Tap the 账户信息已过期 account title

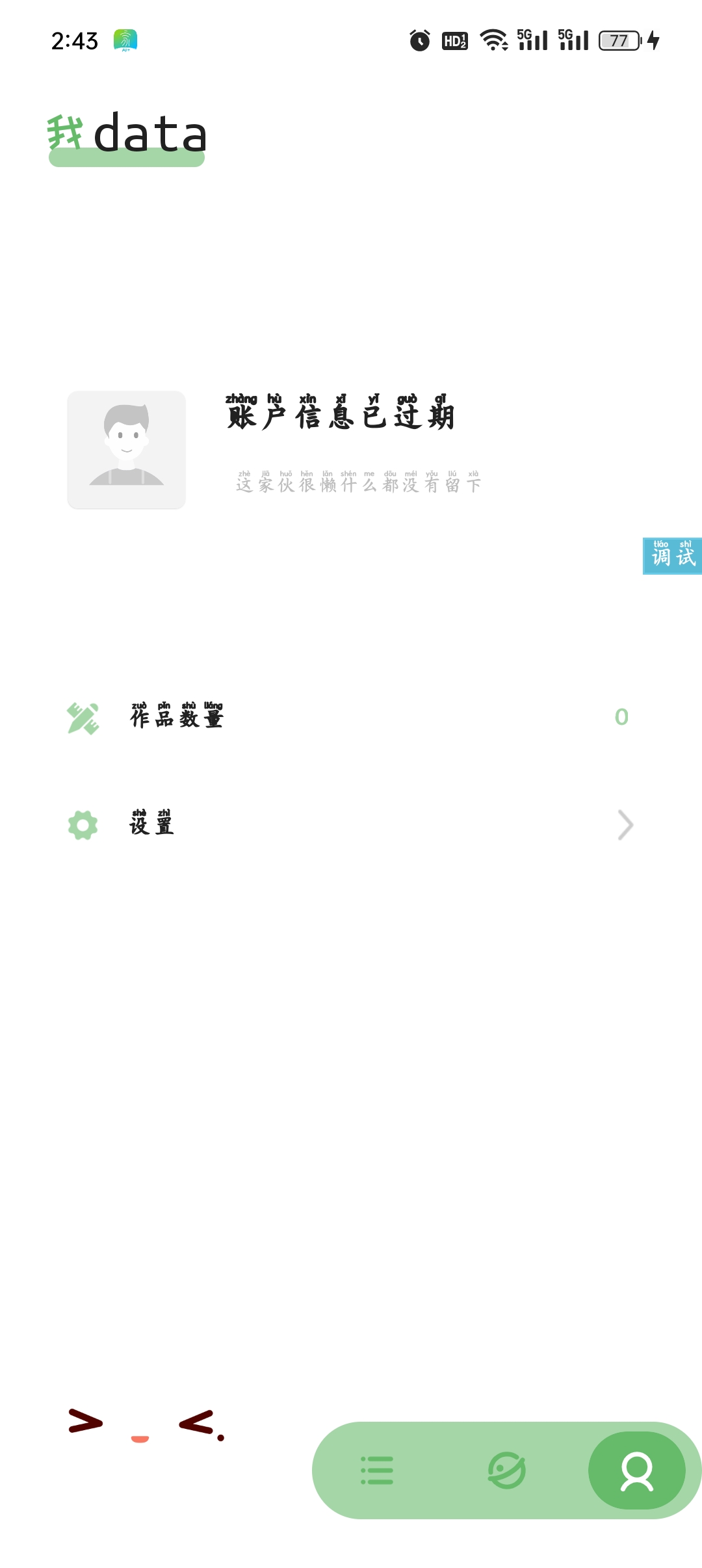pos(341,412)
